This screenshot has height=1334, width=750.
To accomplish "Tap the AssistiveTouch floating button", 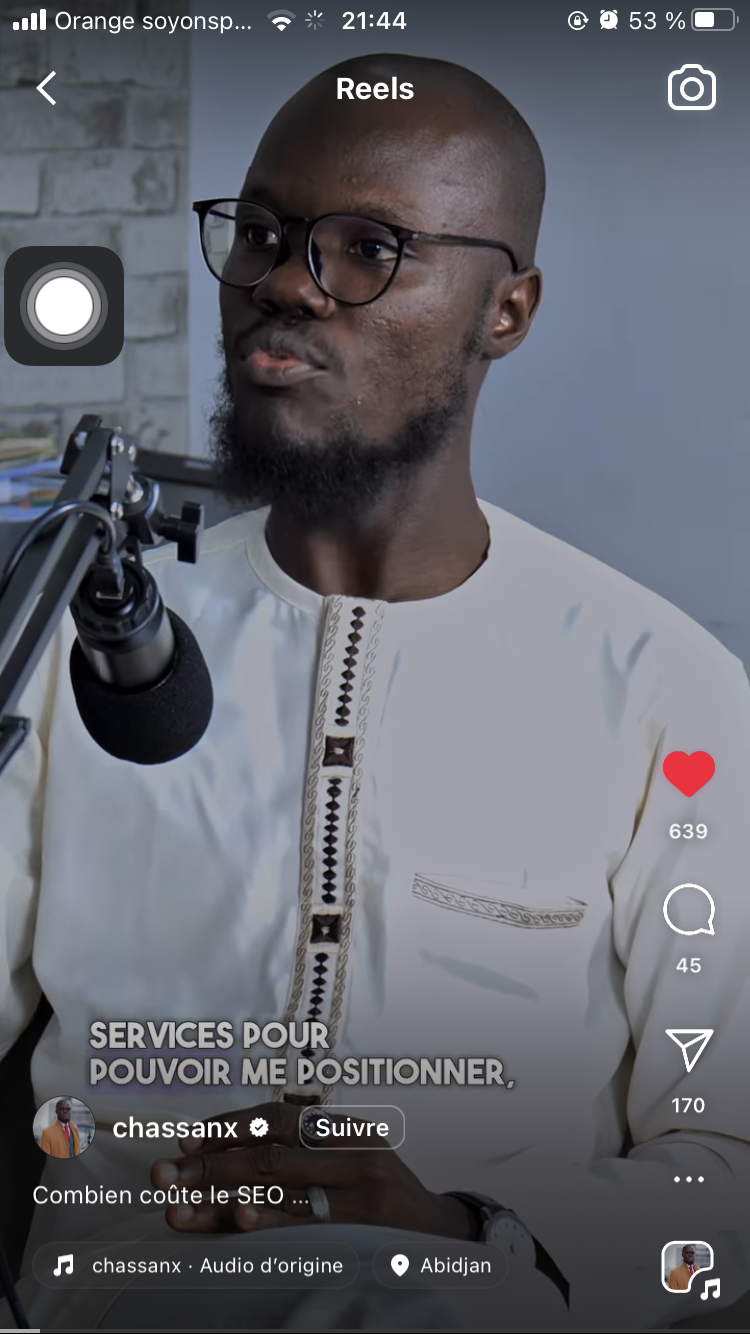I will pos(64,306).
